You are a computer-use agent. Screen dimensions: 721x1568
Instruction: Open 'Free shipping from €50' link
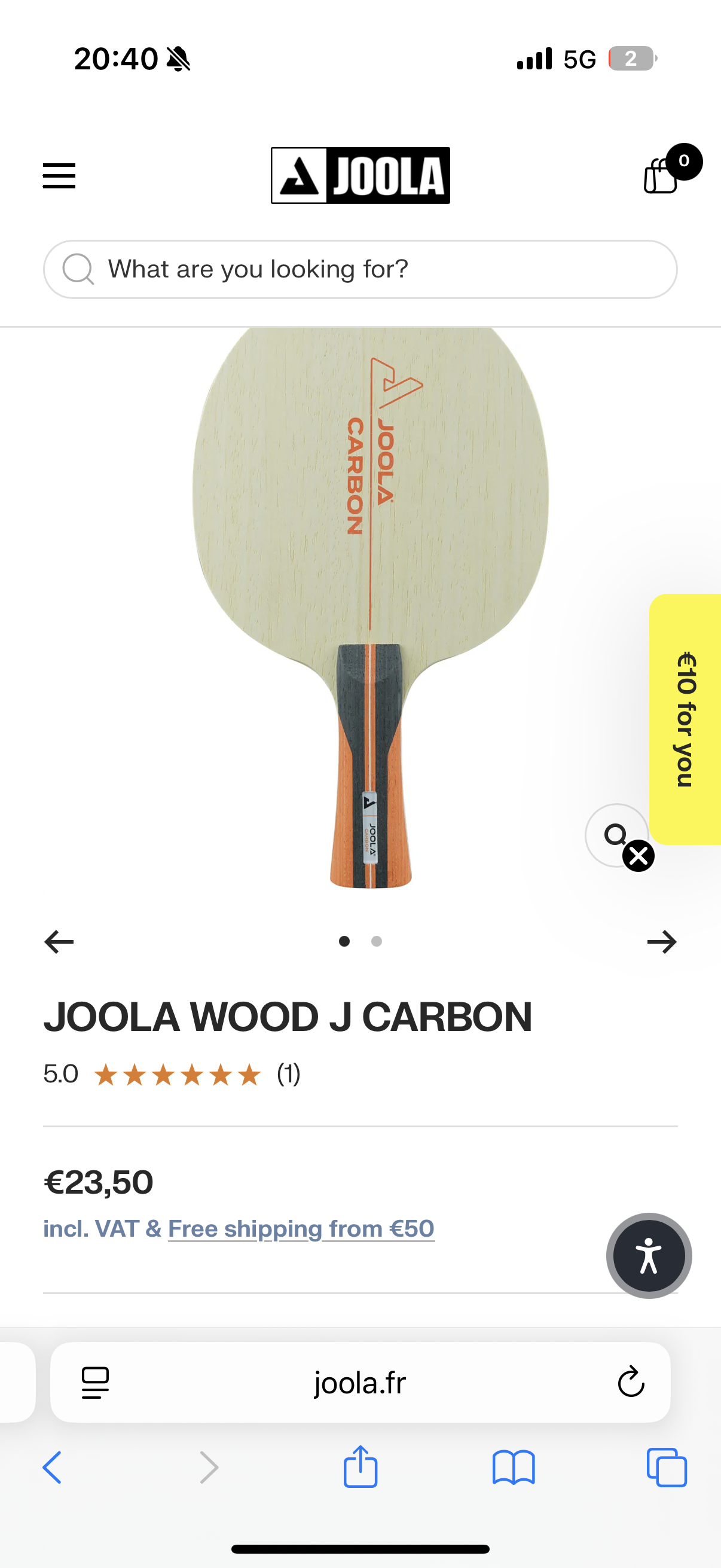tap(301, 1228)
